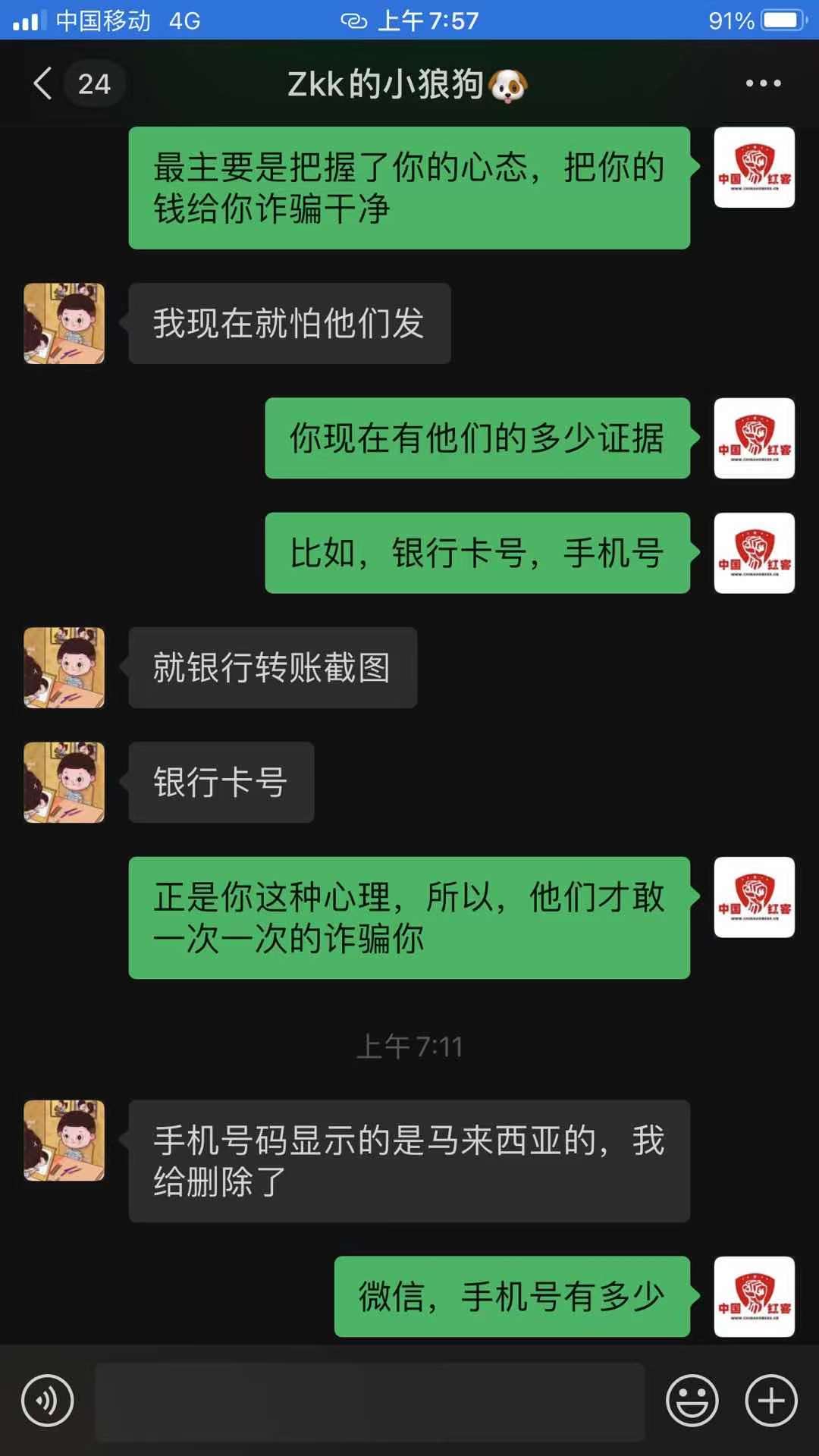This screenshot has height=1456, width=819.
Task: Open the plus attachments menu
Action: coord(771,1401)
